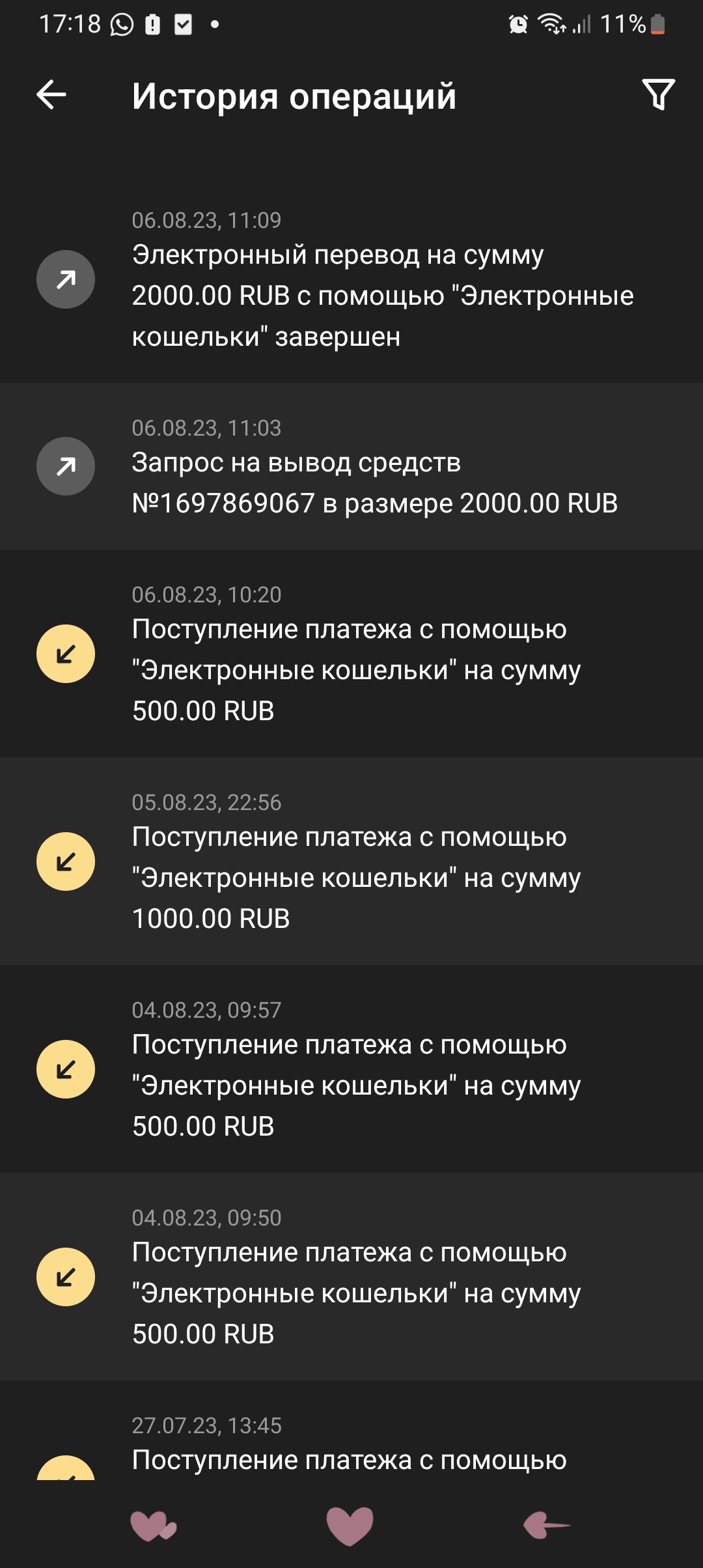Open recent apps with the double-heart button
703x1568 pixels.
154,1525
